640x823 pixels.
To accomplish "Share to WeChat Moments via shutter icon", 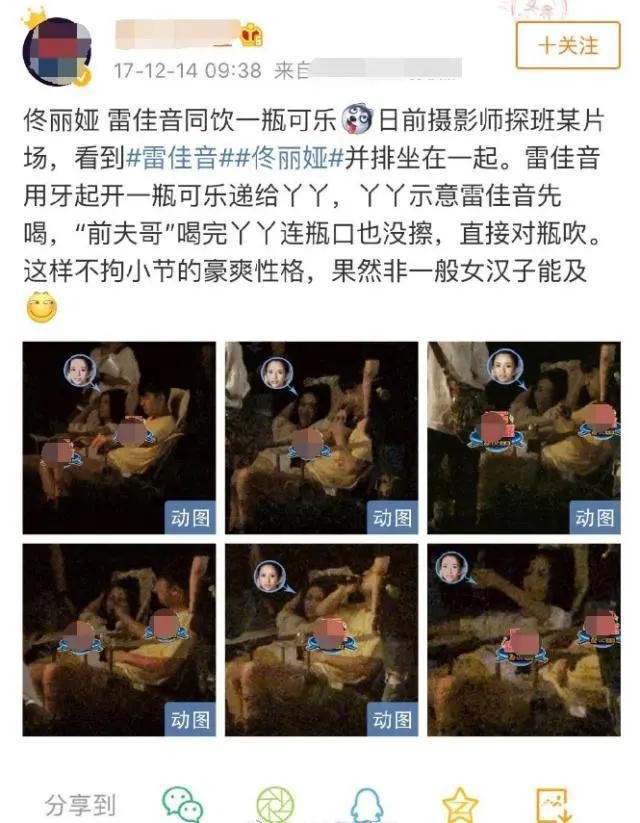I will 275,803.
